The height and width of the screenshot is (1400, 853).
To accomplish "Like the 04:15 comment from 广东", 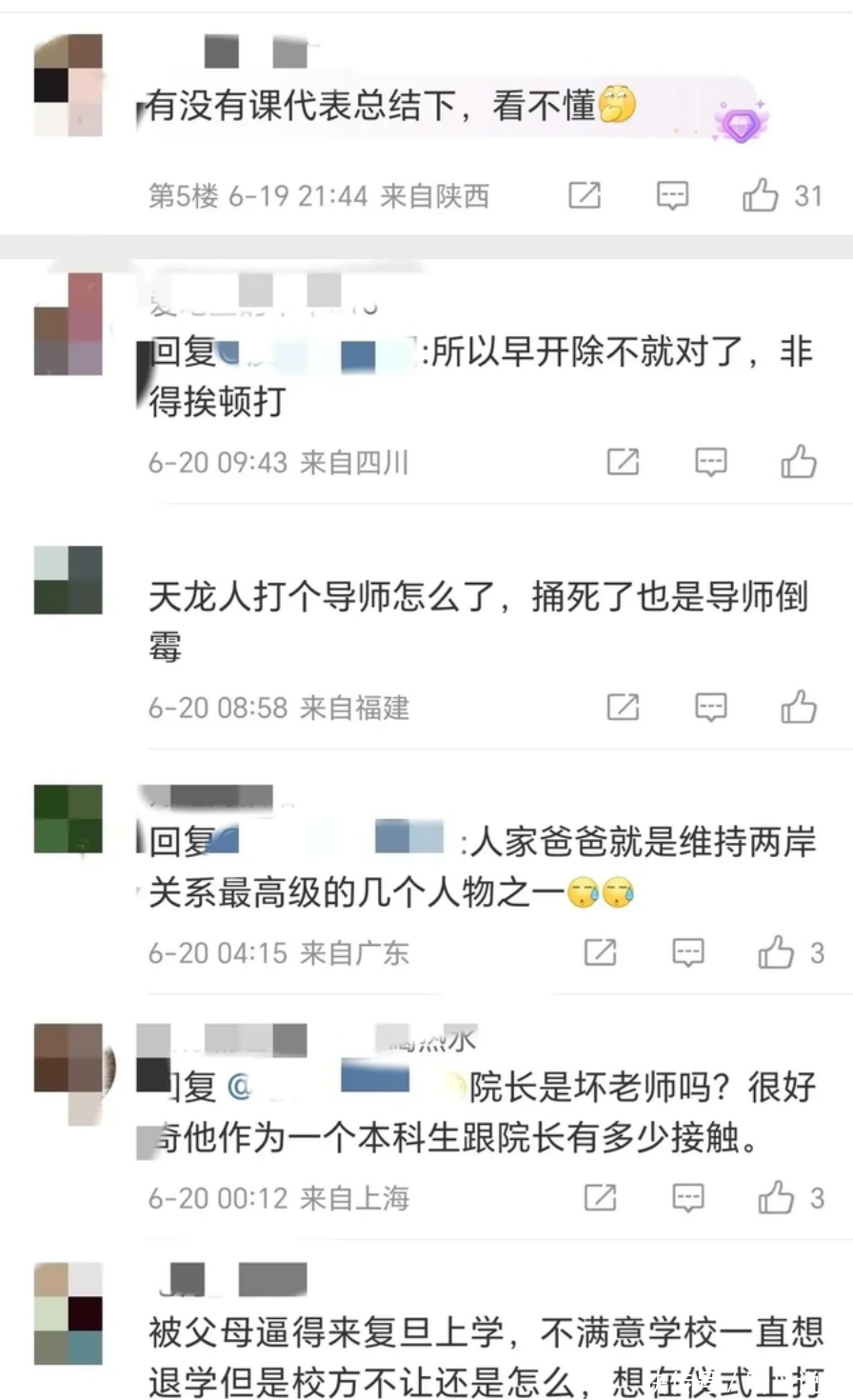I will pyautogui.click(x=776, y=952).
